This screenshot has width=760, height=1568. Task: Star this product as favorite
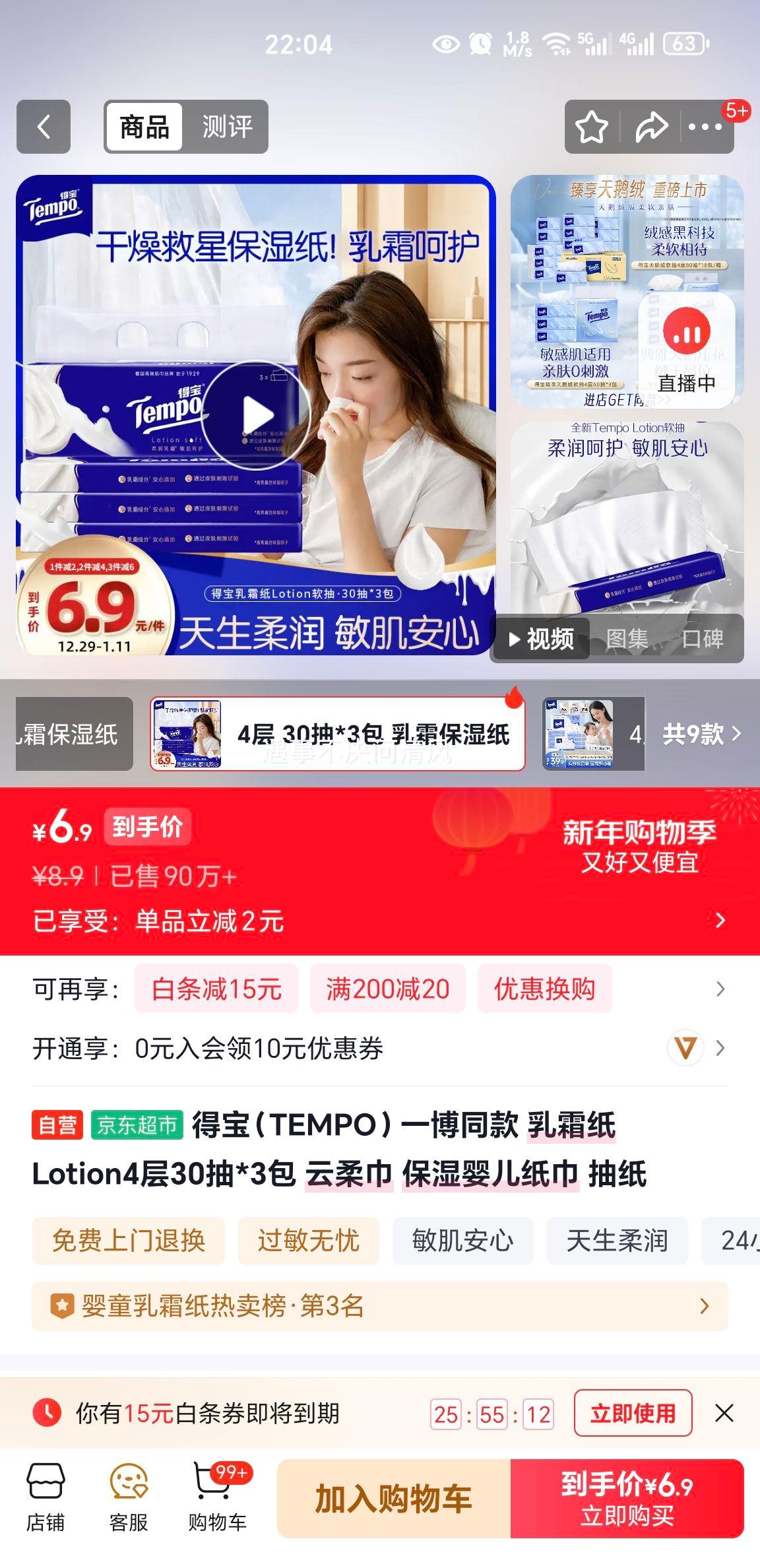(x=592, y=125)
